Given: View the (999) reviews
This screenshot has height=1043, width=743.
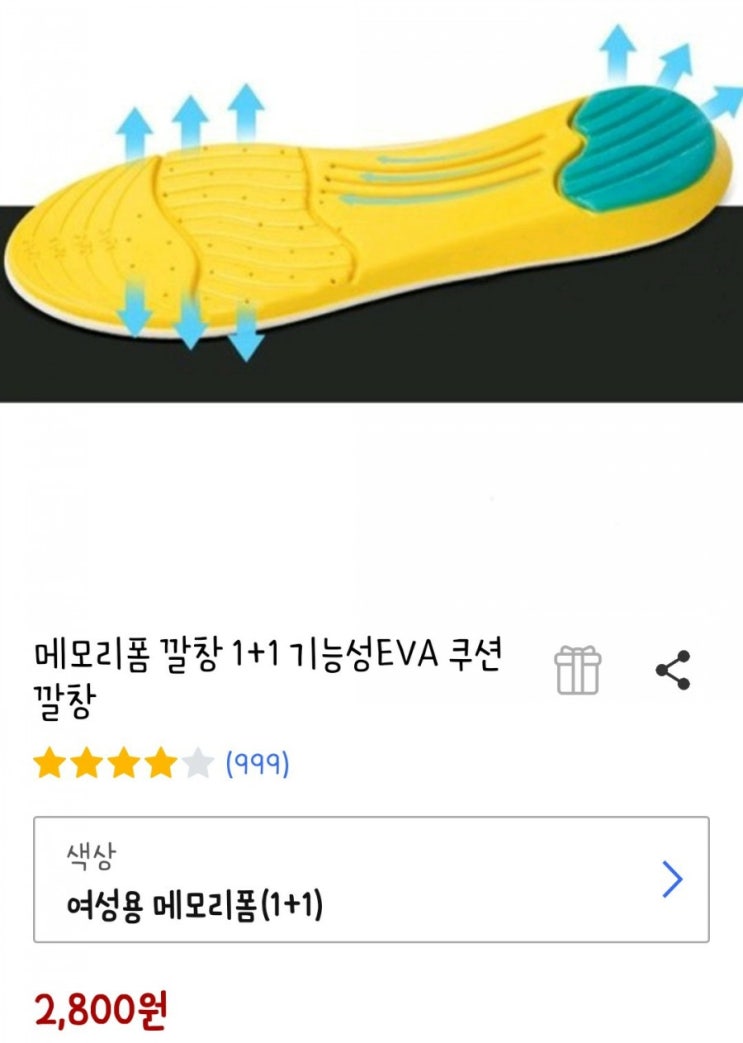Looking at the screenshot, I should click(257, 765).
